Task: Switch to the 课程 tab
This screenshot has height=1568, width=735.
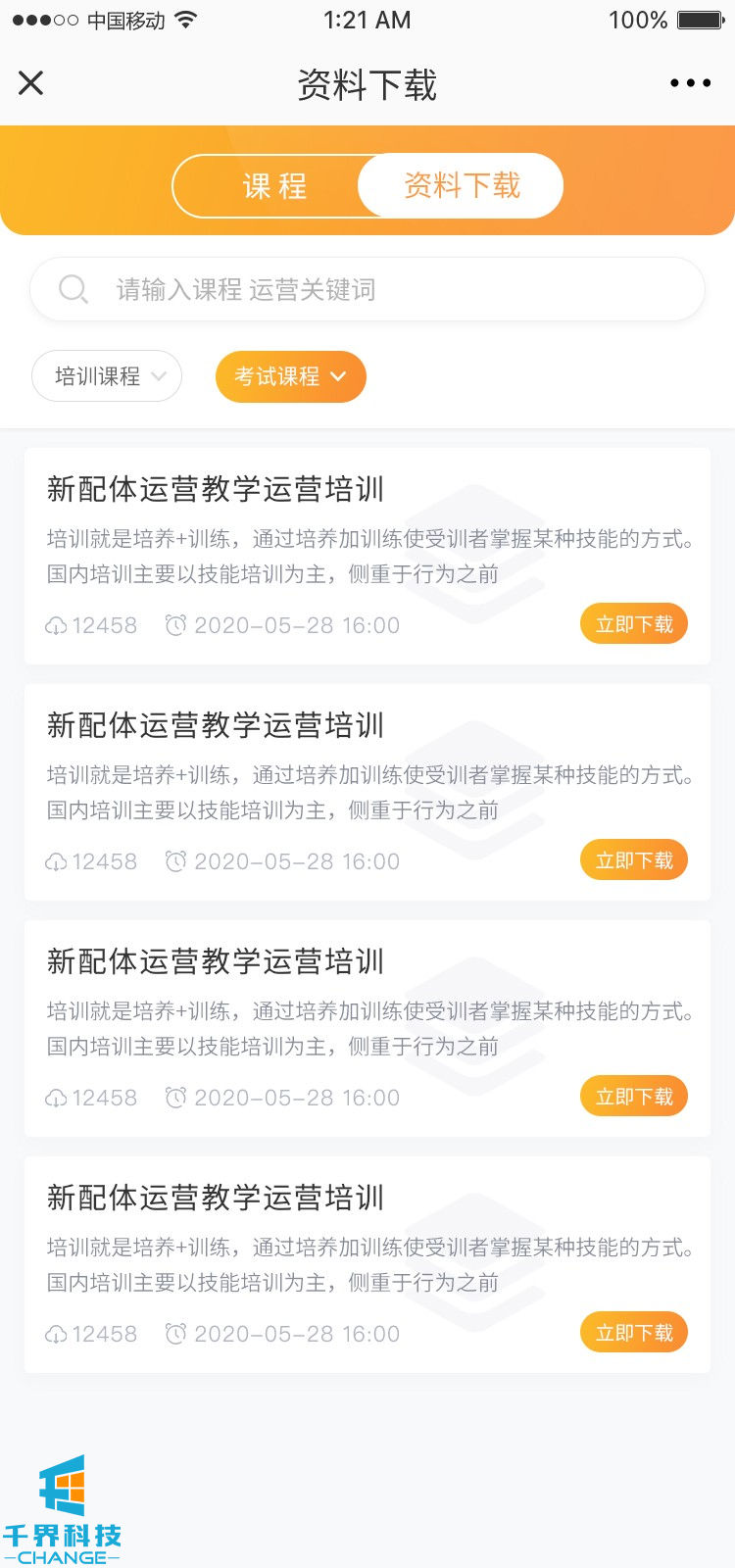Action: 274,185
